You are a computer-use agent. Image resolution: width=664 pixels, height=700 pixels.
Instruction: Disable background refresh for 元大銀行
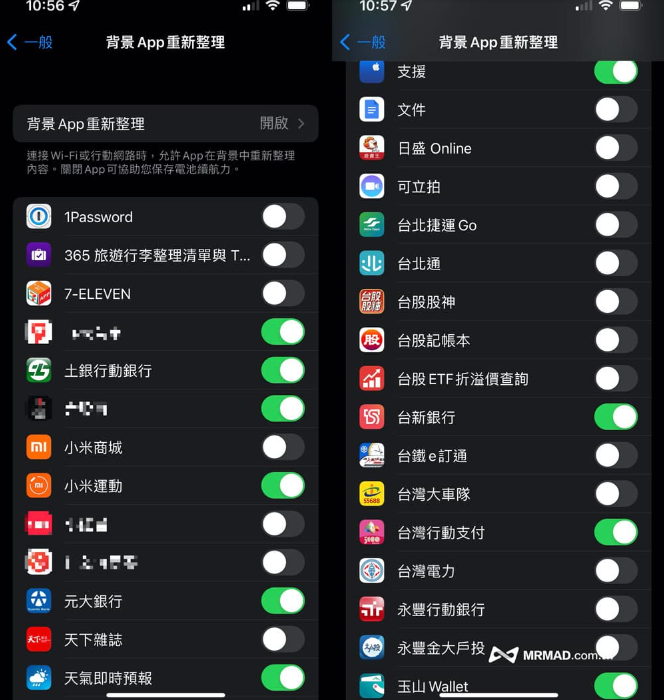pyautogui.click(x=283, y=601)
